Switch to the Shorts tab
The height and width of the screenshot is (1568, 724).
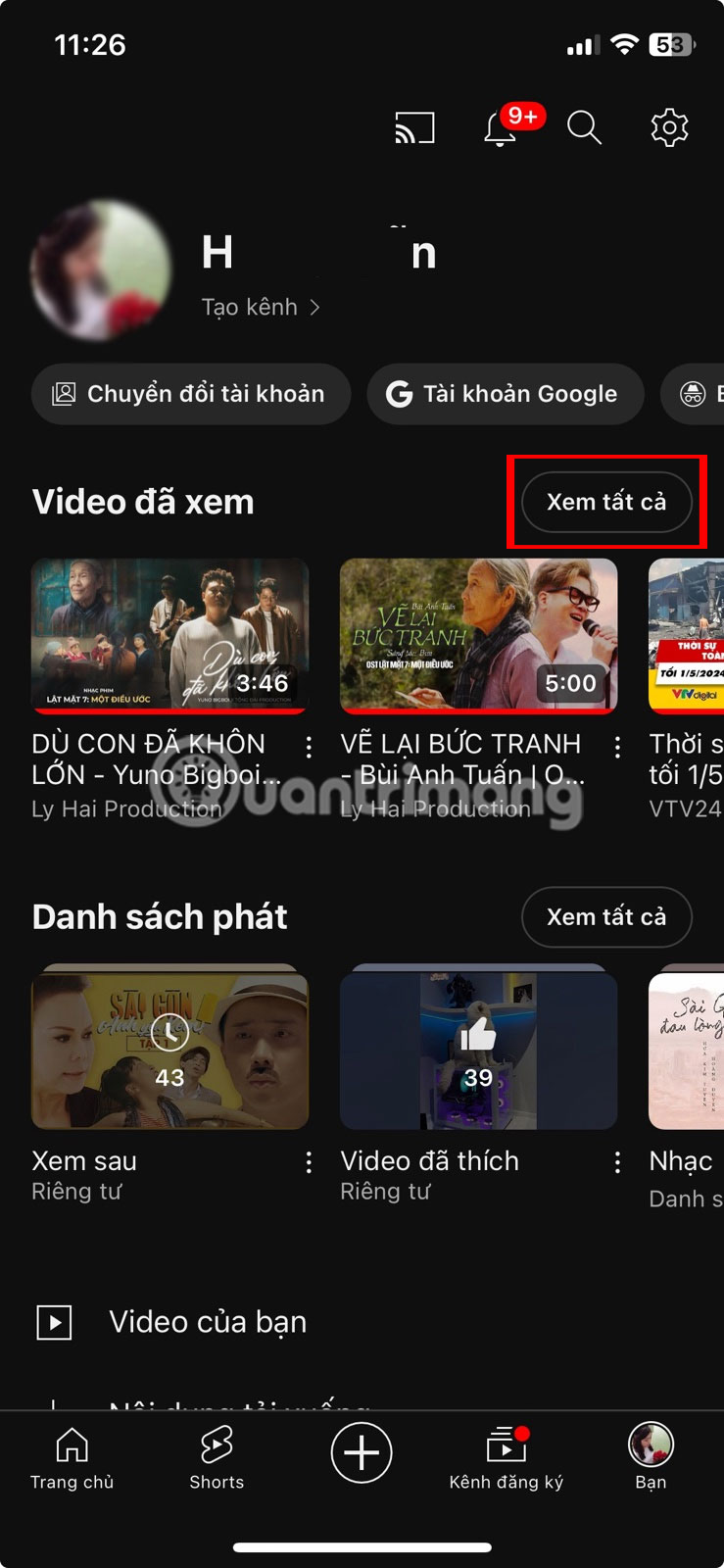pos(217,1457)
